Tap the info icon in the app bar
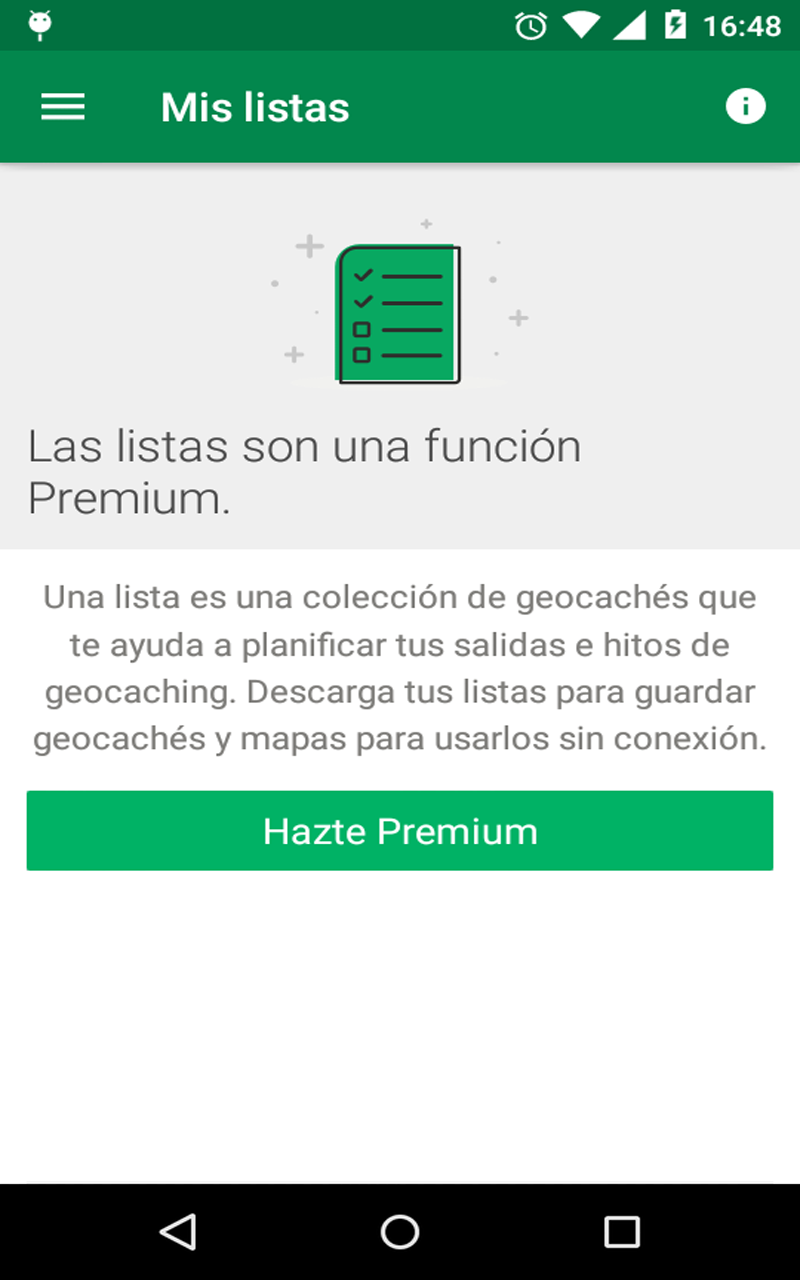Image resolution: width=800 pixels, height=1280 pixels. [745, 106]
